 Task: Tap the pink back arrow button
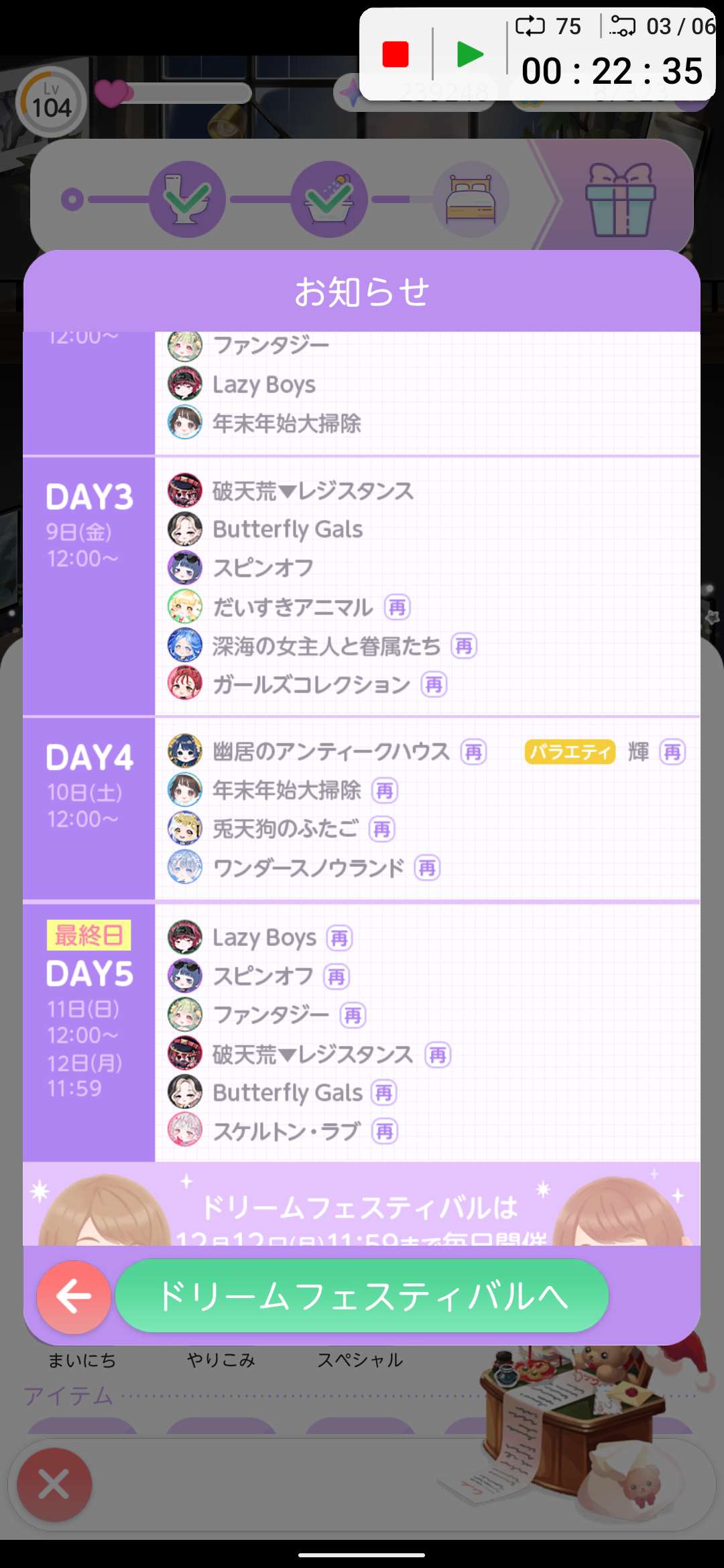pos(74,1297)
